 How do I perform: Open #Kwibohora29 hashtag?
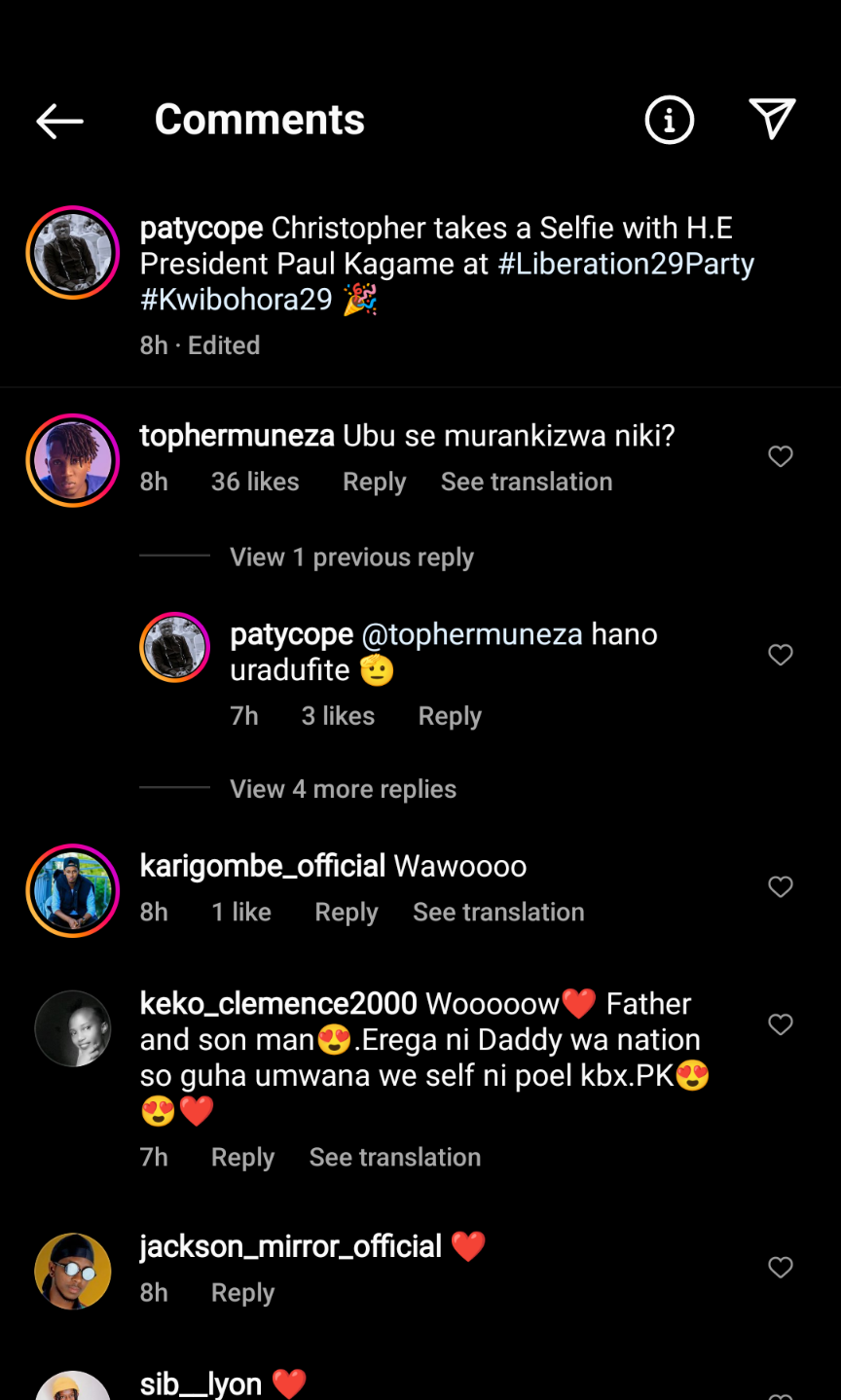click(x=237, y=300)
